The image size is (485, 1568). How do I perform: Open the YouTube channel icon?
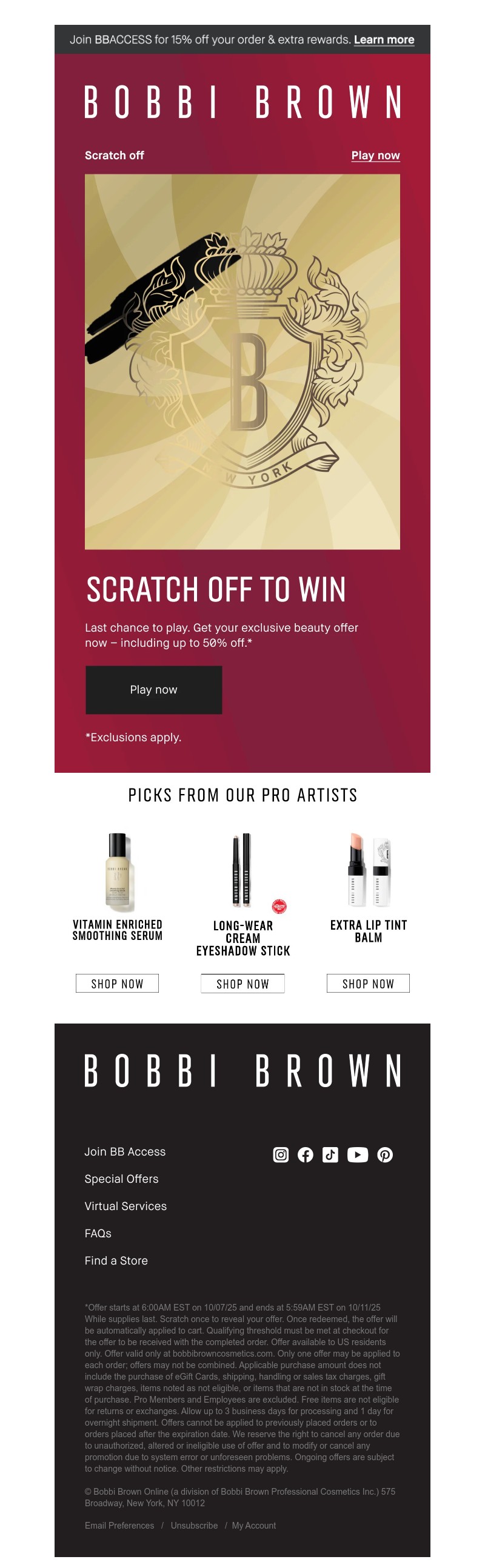[358, 1154]
